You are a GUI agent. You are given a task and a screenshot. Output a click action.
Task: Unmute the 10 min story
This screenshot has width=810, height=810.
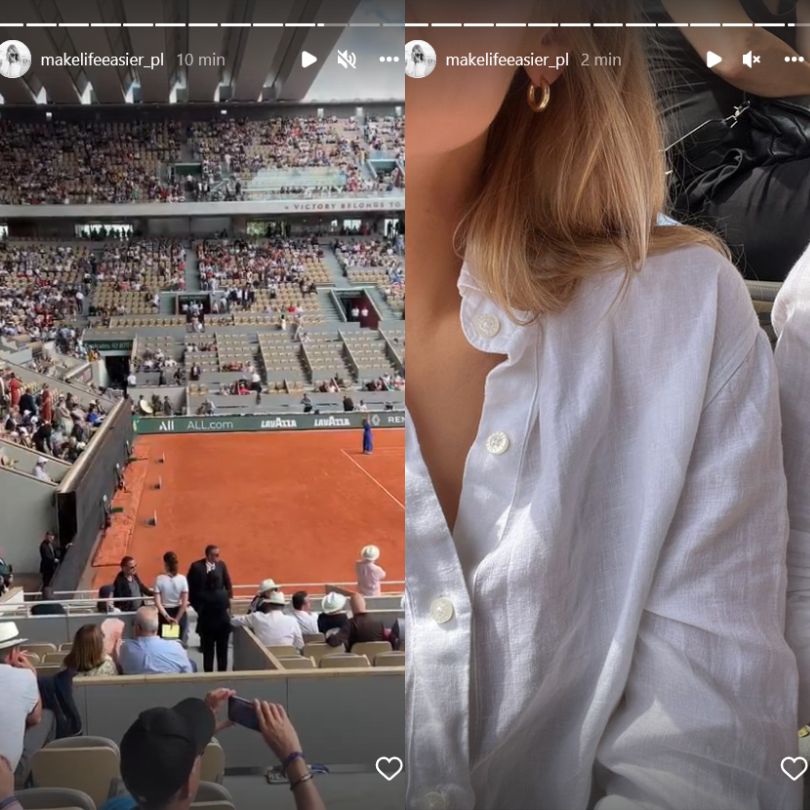click(x=346, y=59)
